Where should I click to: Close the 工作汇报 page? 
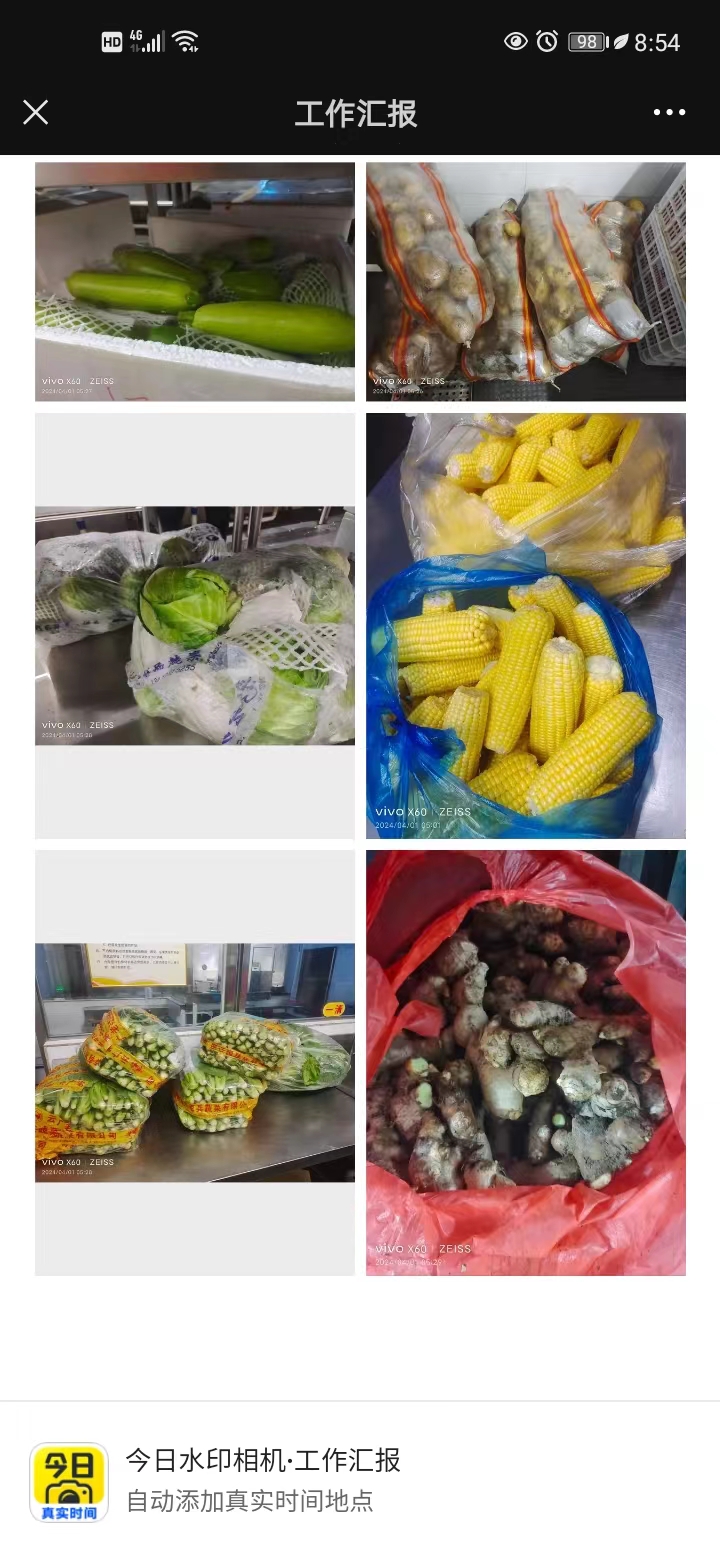(x=36, y=112)
